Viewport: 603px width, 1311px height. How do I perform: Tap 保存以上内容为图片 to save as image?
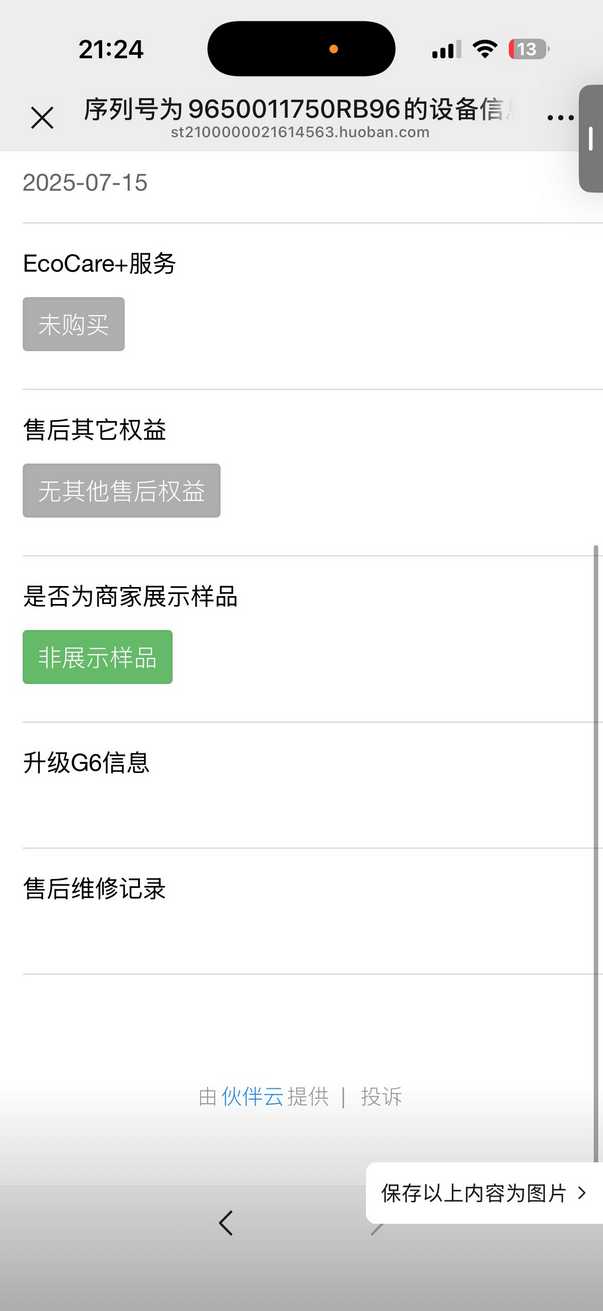(x=484, y=1193)
